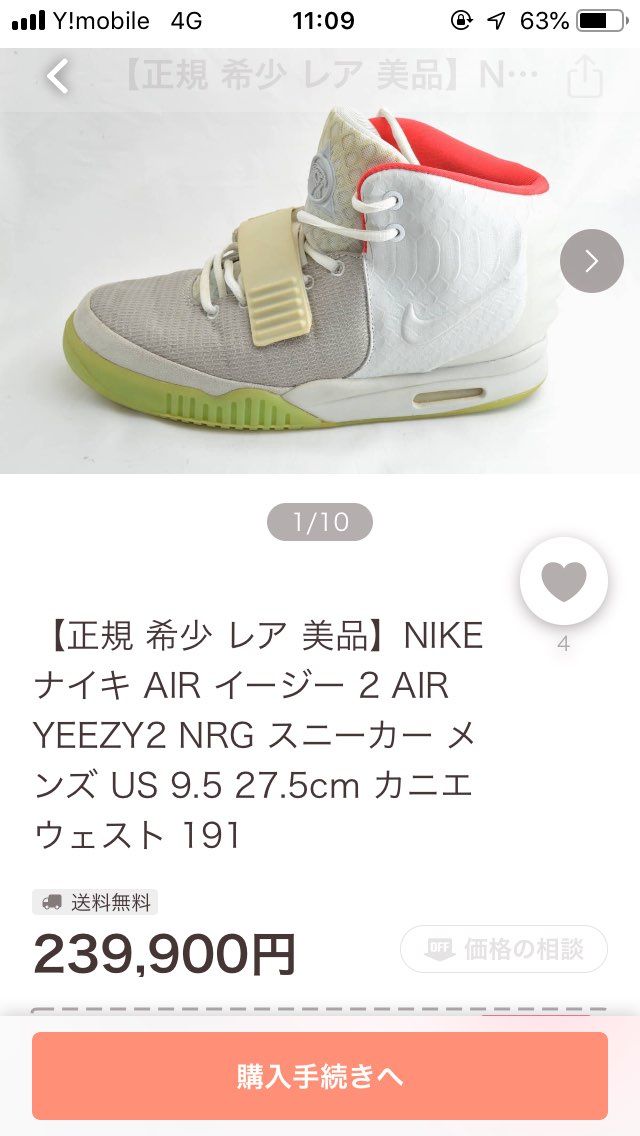Show the next product photo with the arrow
The image size is (640, 1136).
(x=591, y=261)
